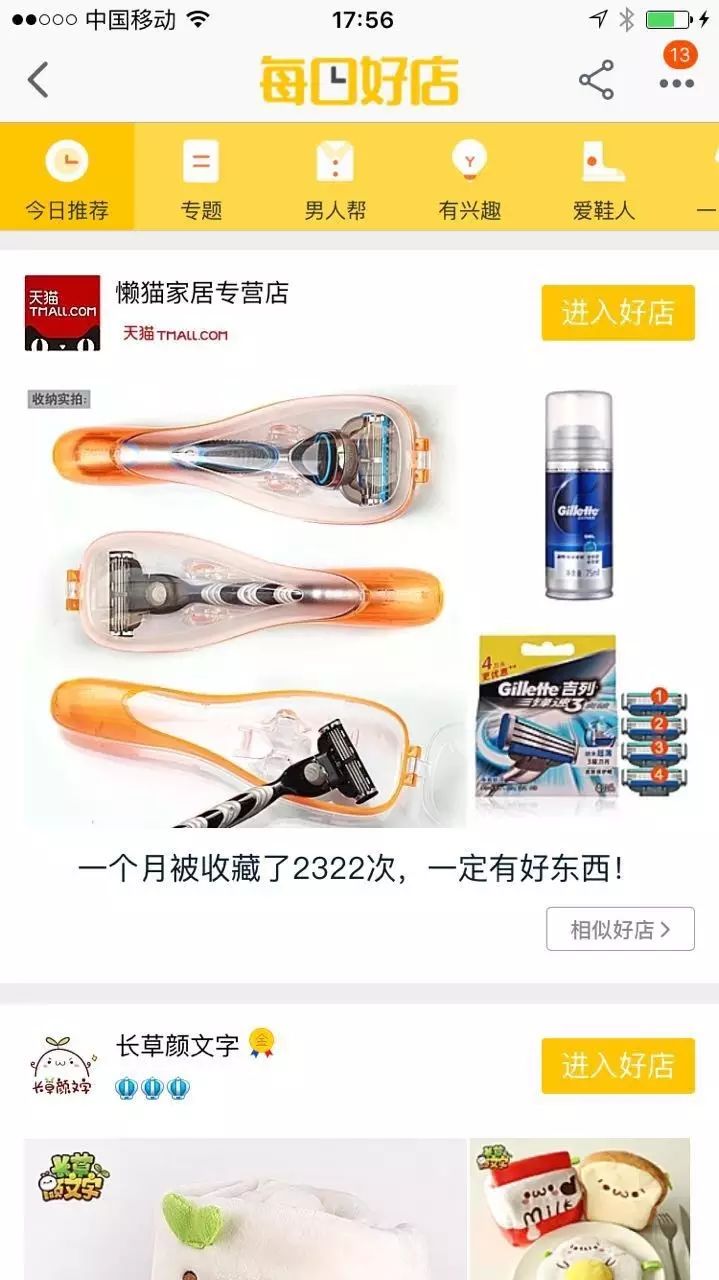The width and height of the screenshot is (719, 1280).
Task: Switch to the 爱鞋人 tab
Action: 603,178
